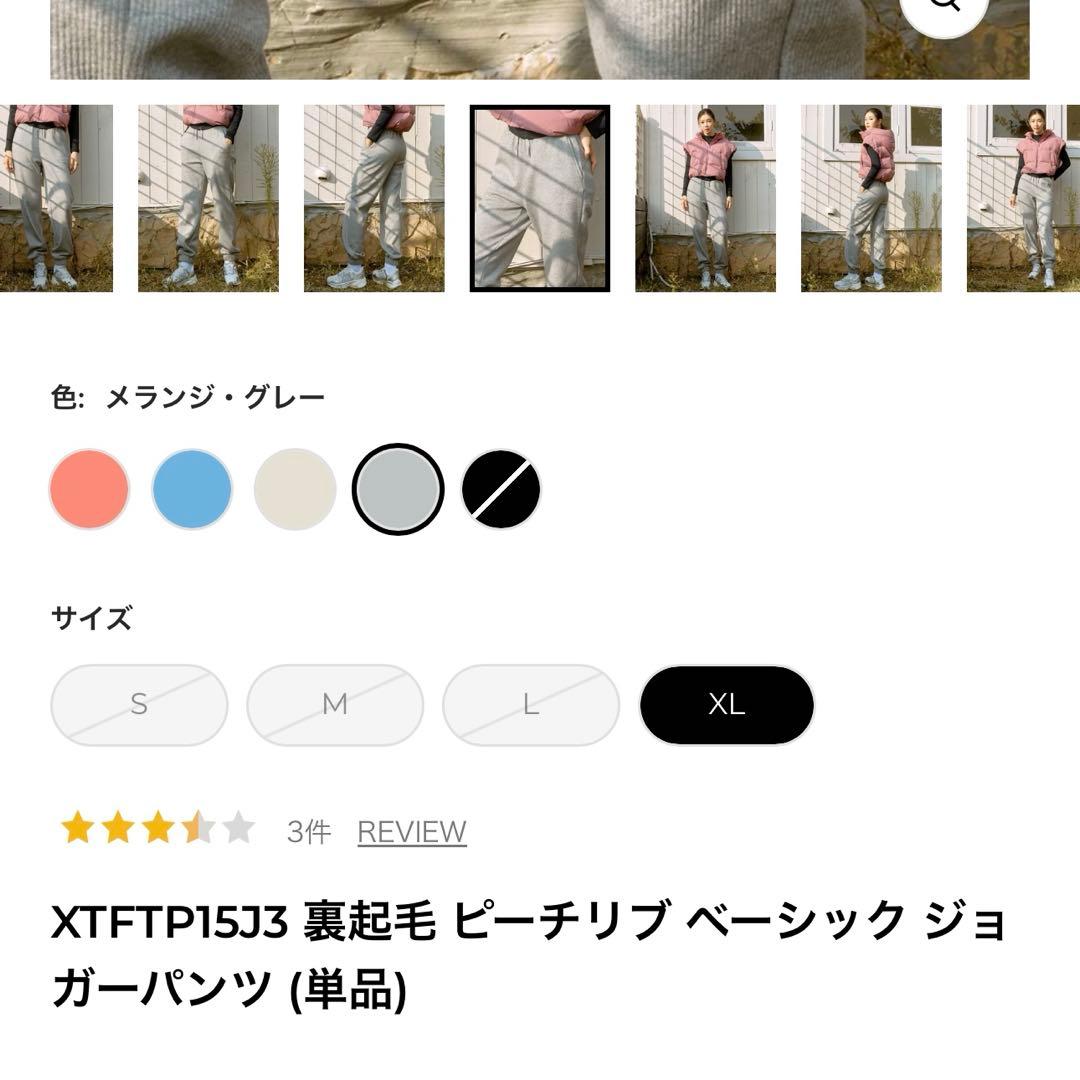Image resolution: width=1080 pixels, height=1080 pixels.
Task: Select the melange gray color swatch
Action: tap(397, 489)
